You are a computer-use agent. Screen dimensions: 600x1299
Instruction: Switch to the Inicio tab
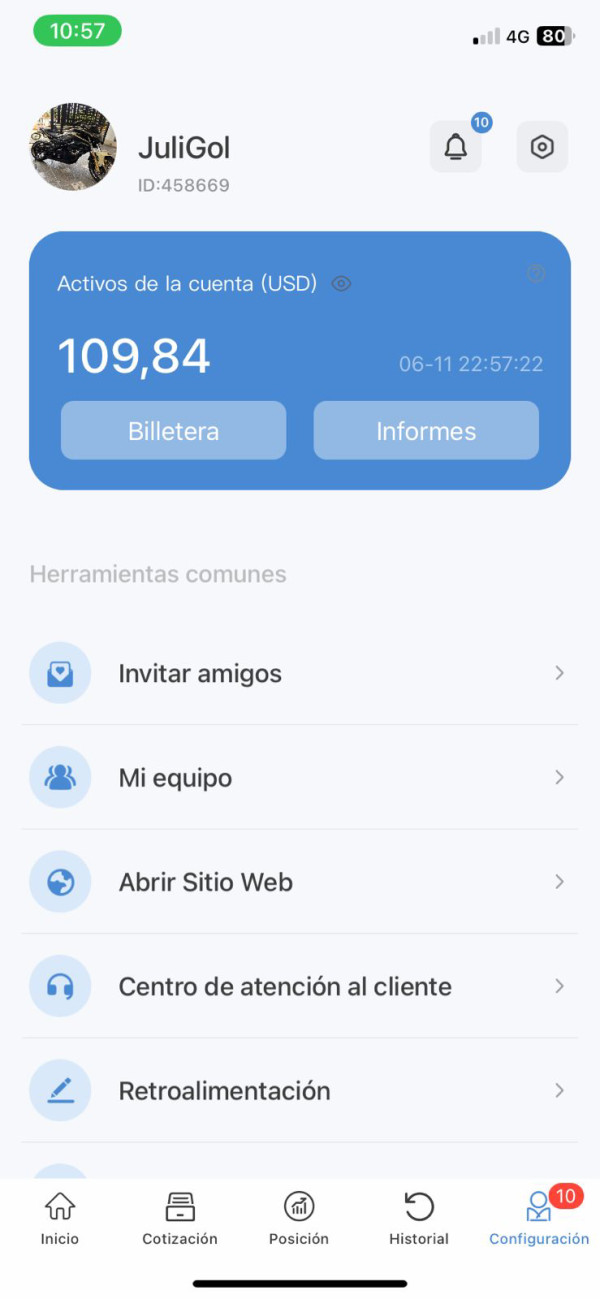[x=60, y=1219]
